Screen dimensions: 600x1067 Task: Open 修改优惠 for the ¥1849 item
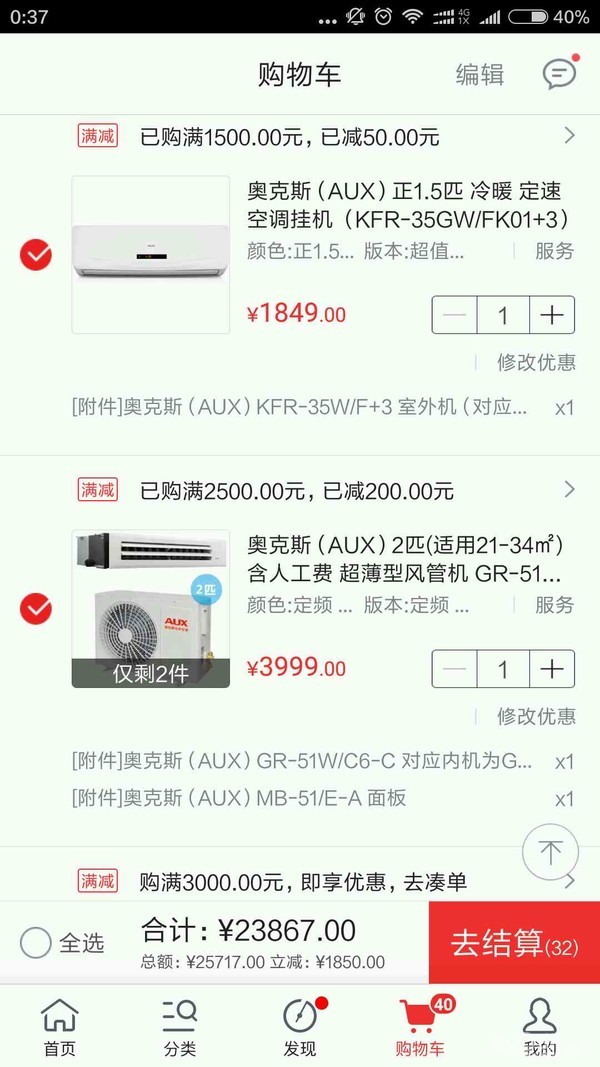[535, 362]
